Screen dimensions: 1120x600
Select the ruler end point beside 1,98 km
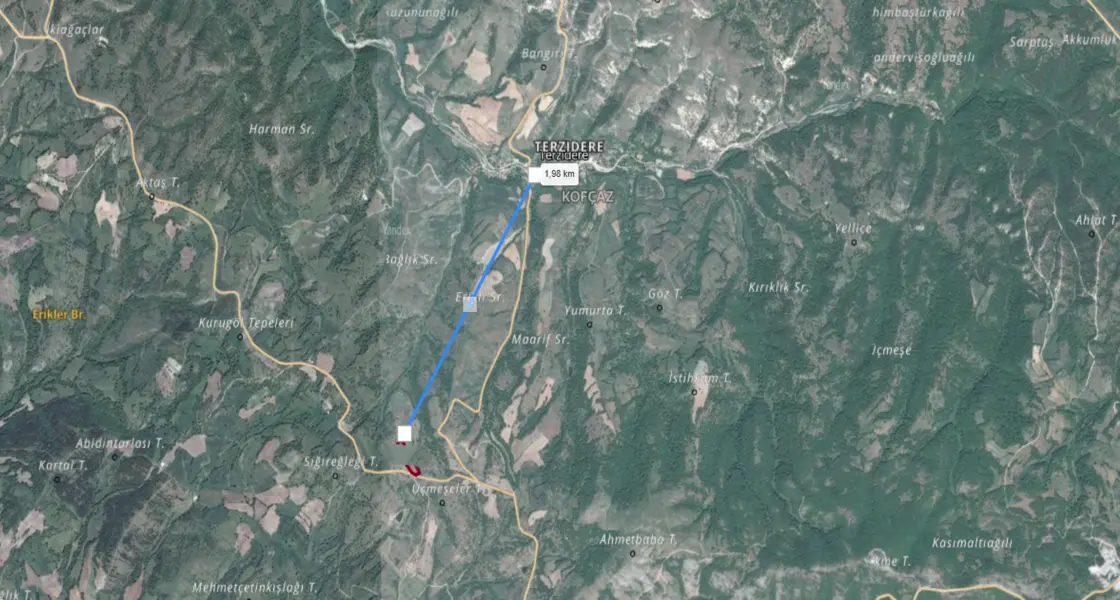click(534, 175)
